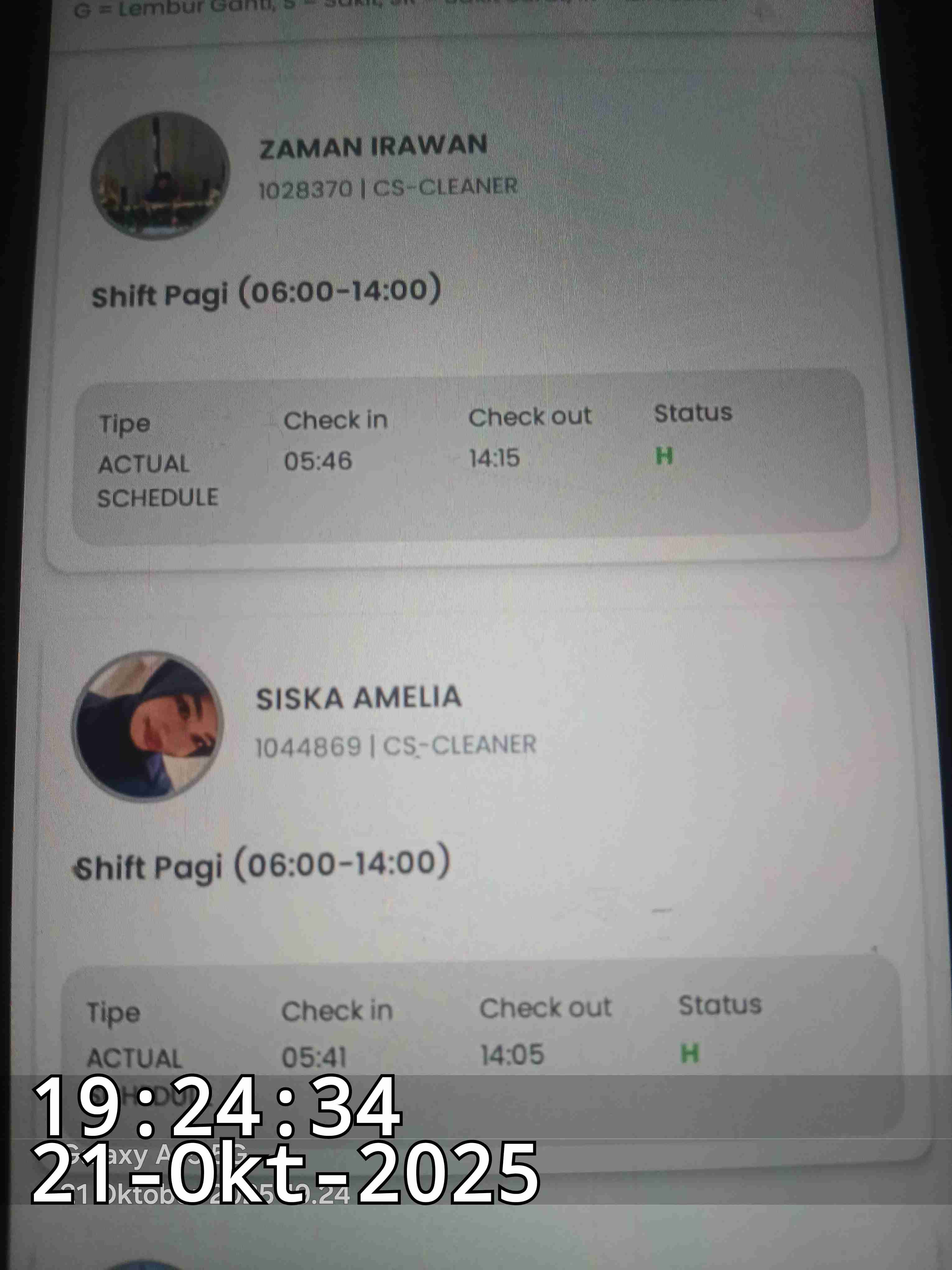Open Siska Amelia's attendance card

[359, 699]
